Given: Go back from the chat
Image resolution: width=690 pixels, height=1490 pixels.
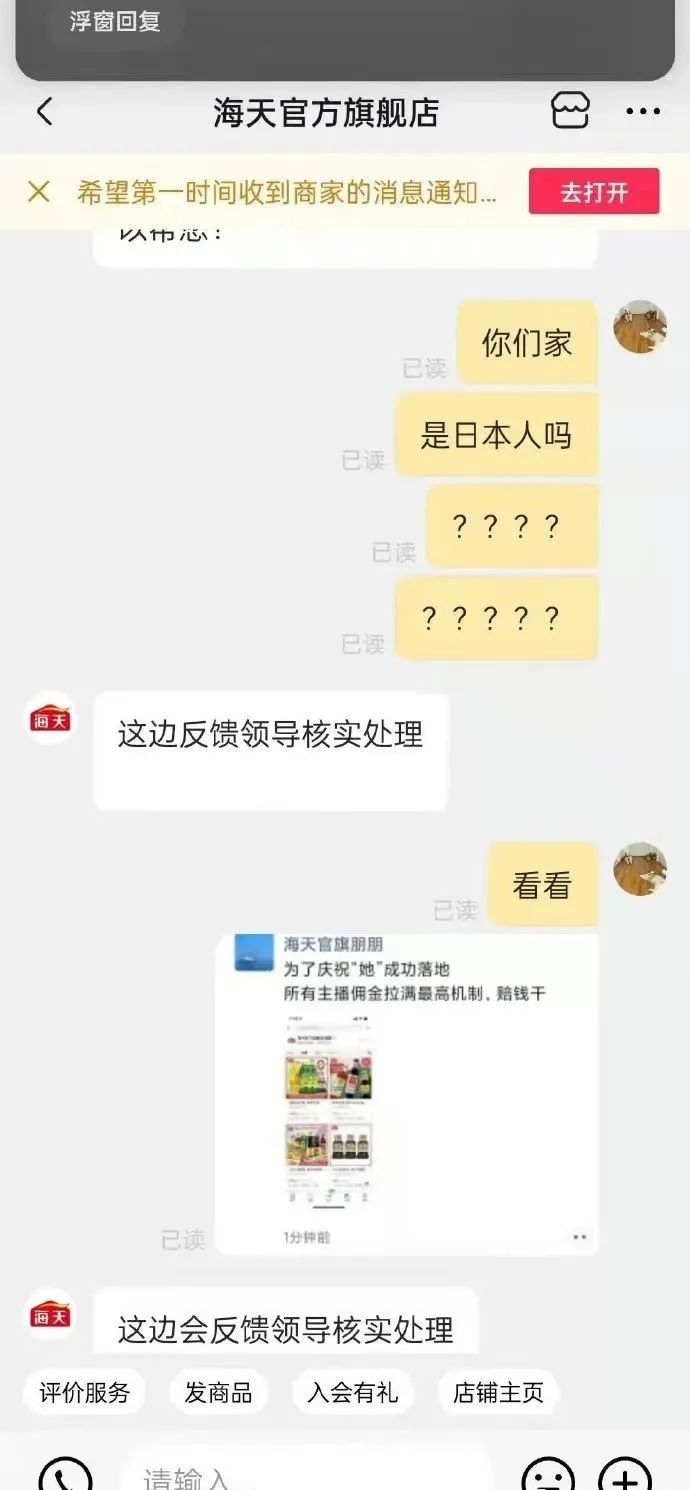Looking at the screenshot, I should coord(45,112).
